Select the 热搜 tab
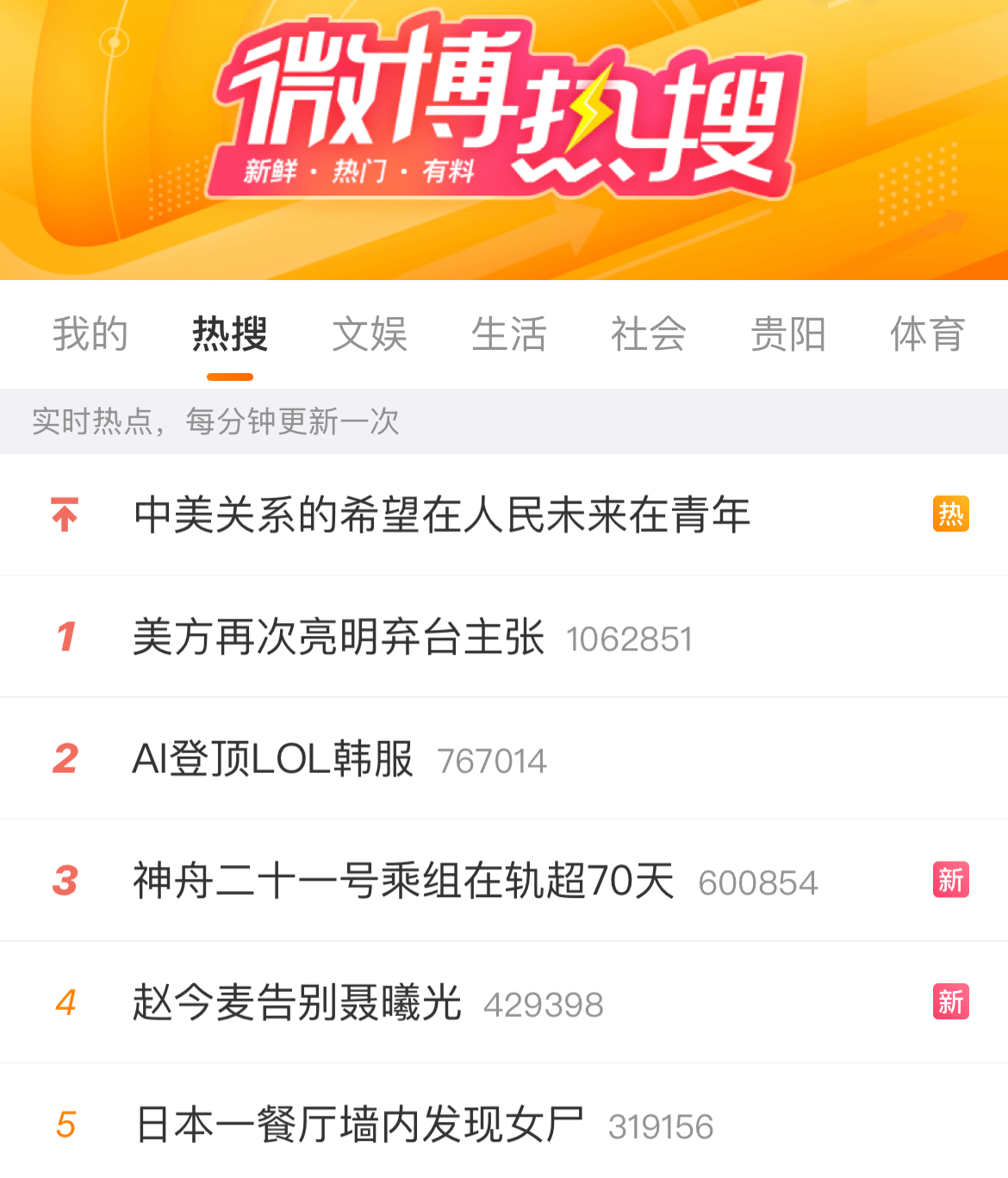This screenshot has width=1008, height=1178. [230, 334]
